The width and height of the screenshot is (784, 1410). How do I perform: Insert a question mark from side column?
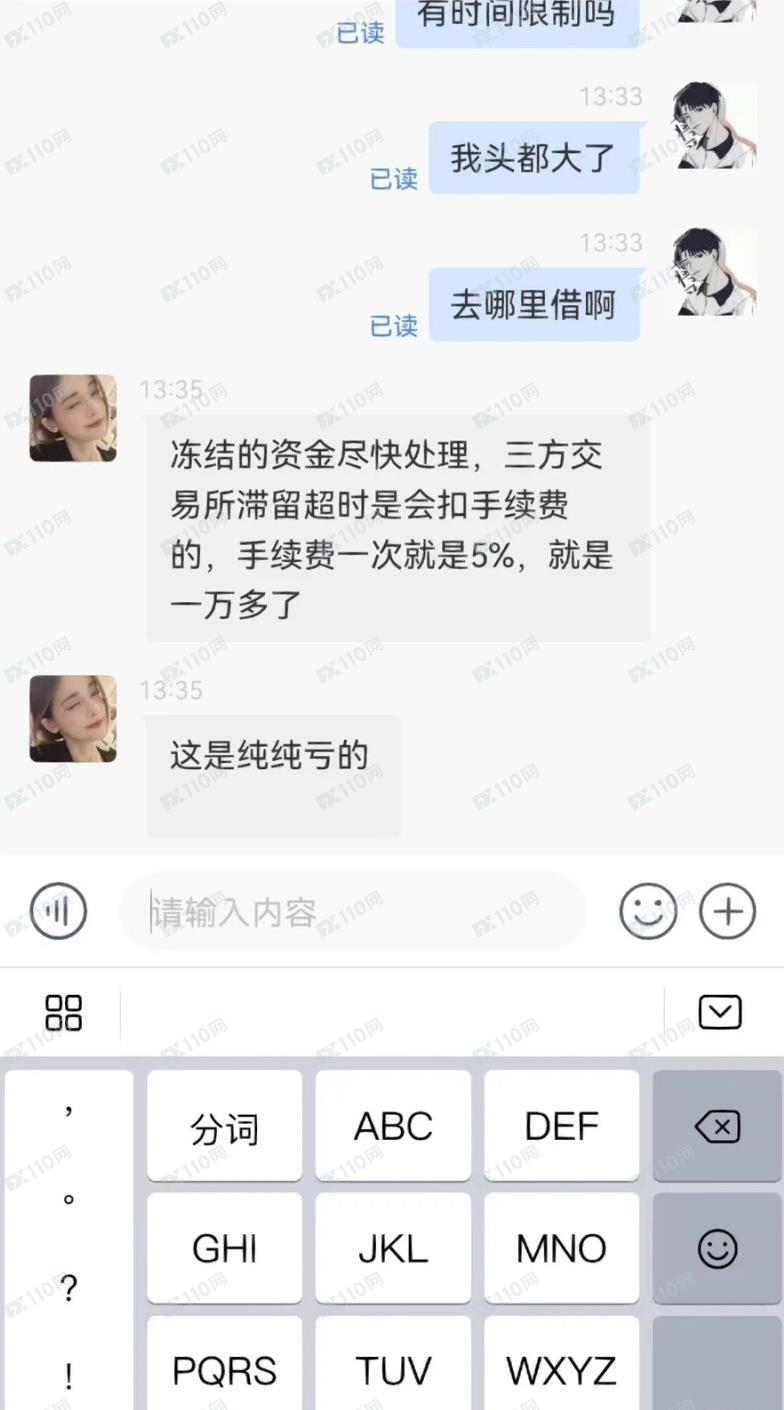click(x=68, y=1290)
